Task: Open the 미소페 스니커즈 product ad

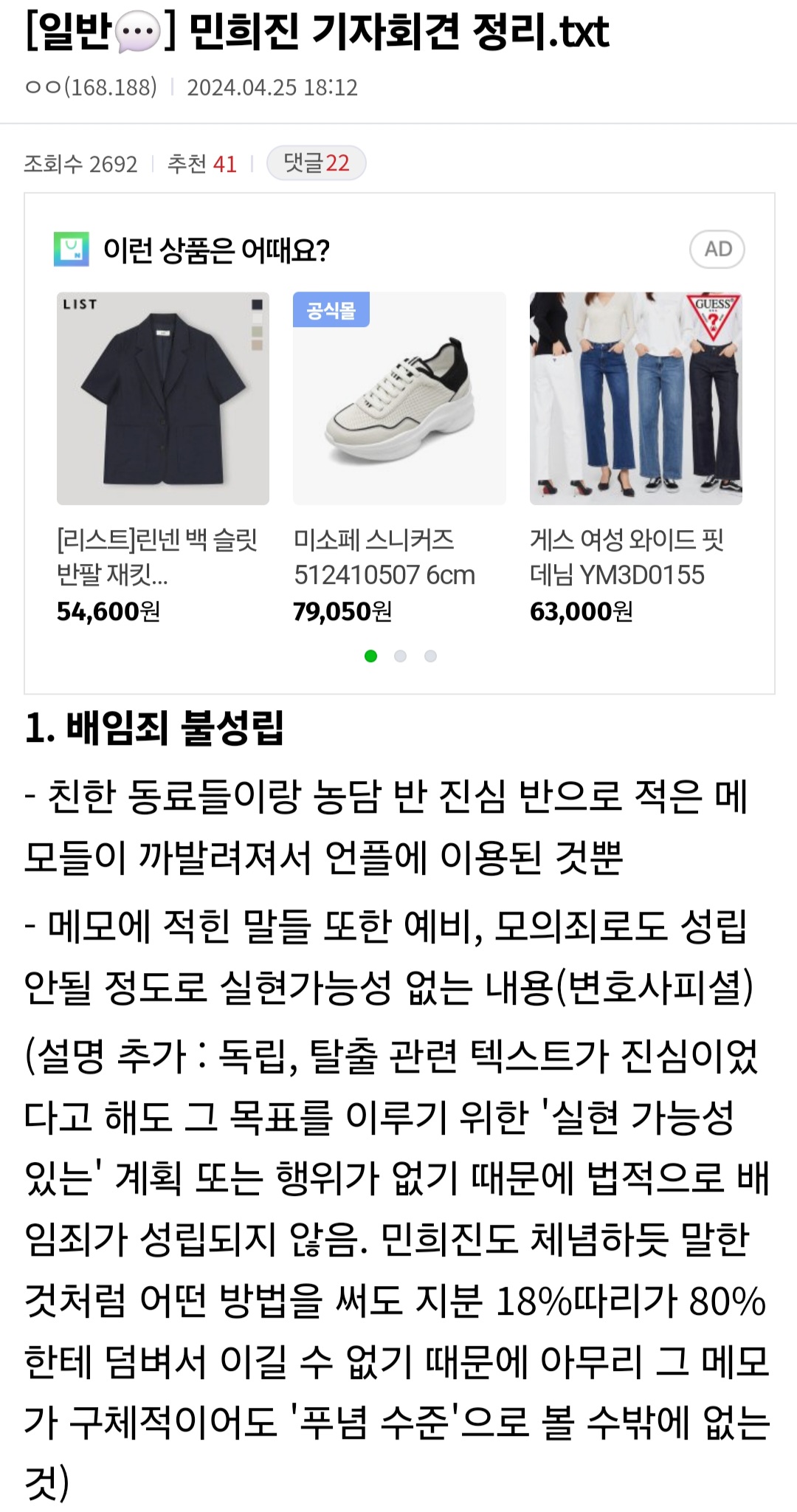Action: tap(399, 458)
